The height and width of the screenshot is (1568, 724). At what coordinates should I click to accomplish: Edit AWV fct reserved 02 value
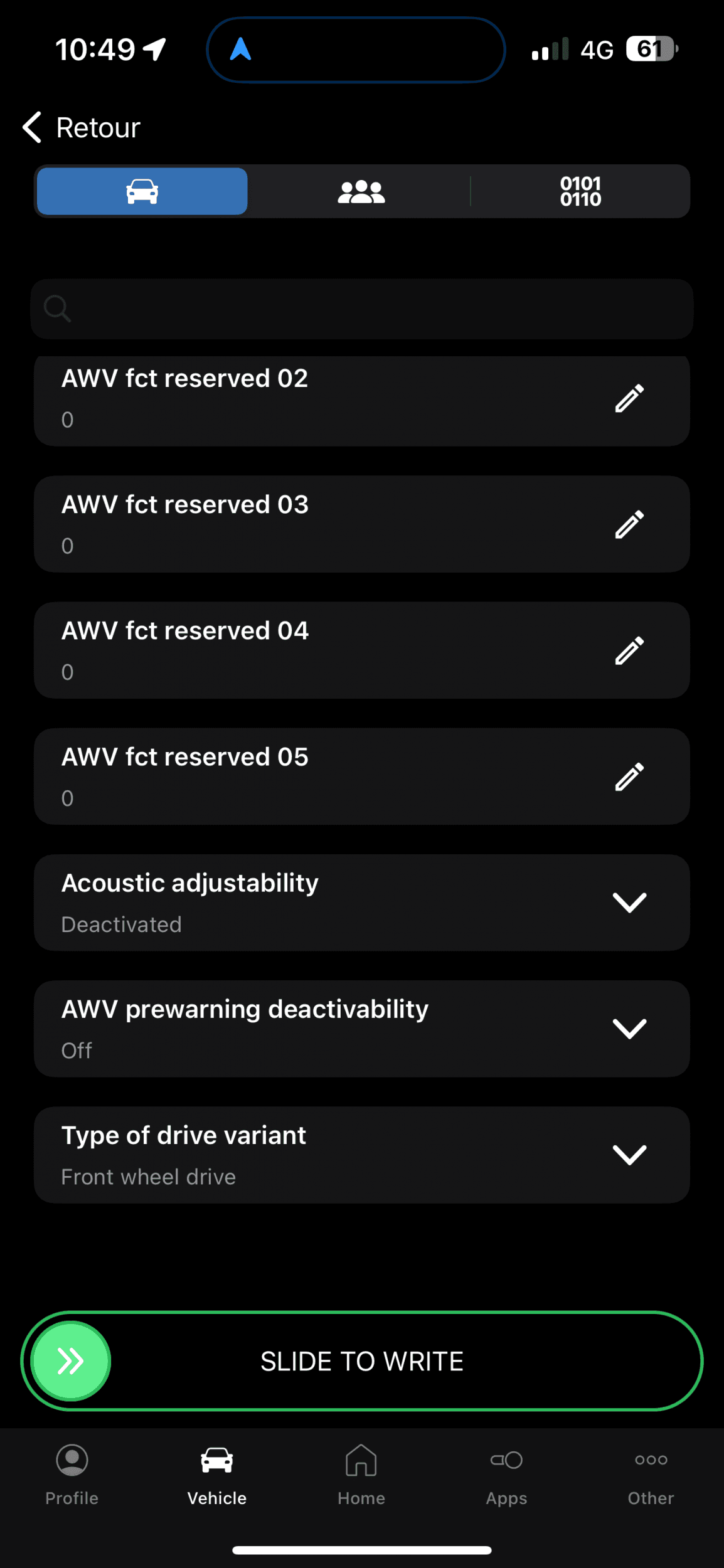[629, 399]
